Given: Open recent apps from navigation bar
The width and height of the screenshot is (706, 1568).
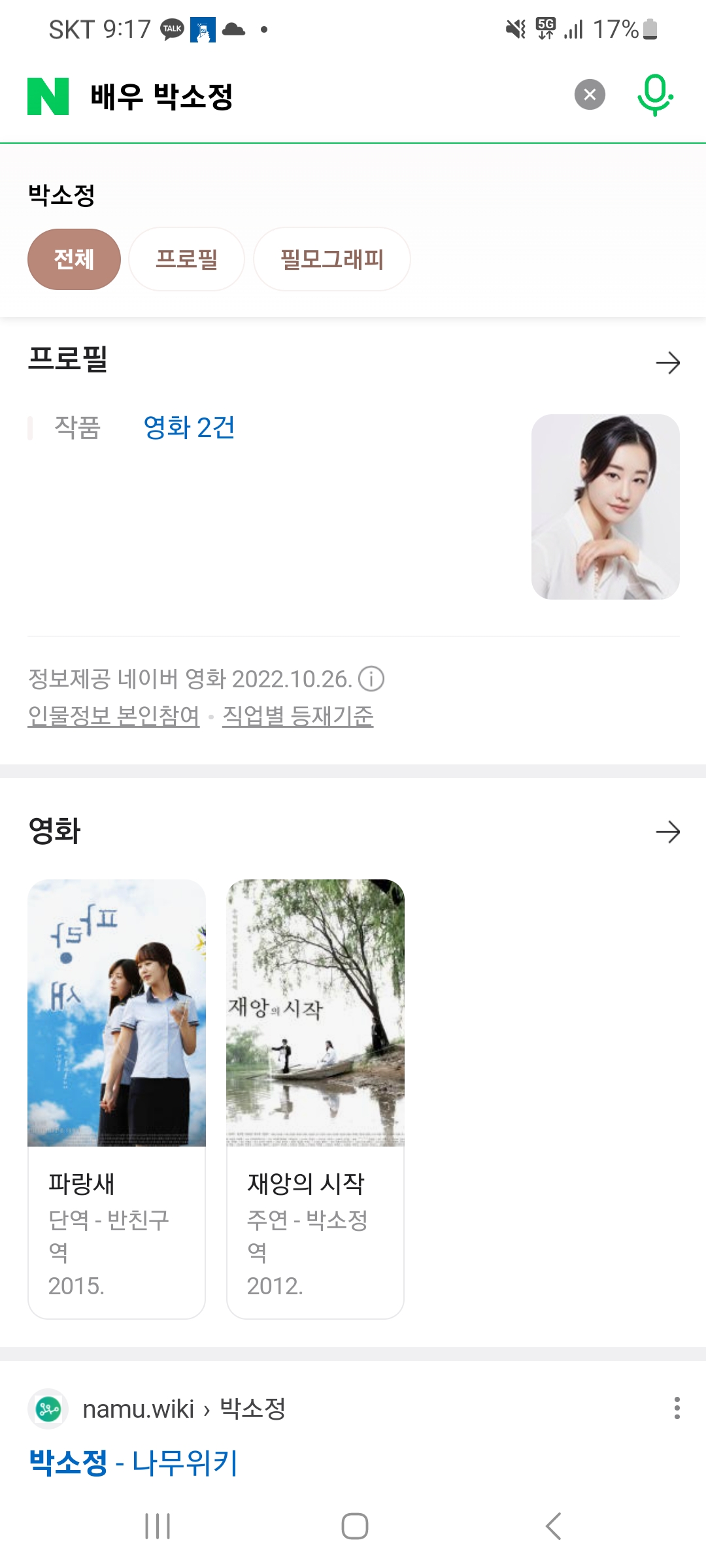Looking at the screenshot, I should tap(158, 1526).
